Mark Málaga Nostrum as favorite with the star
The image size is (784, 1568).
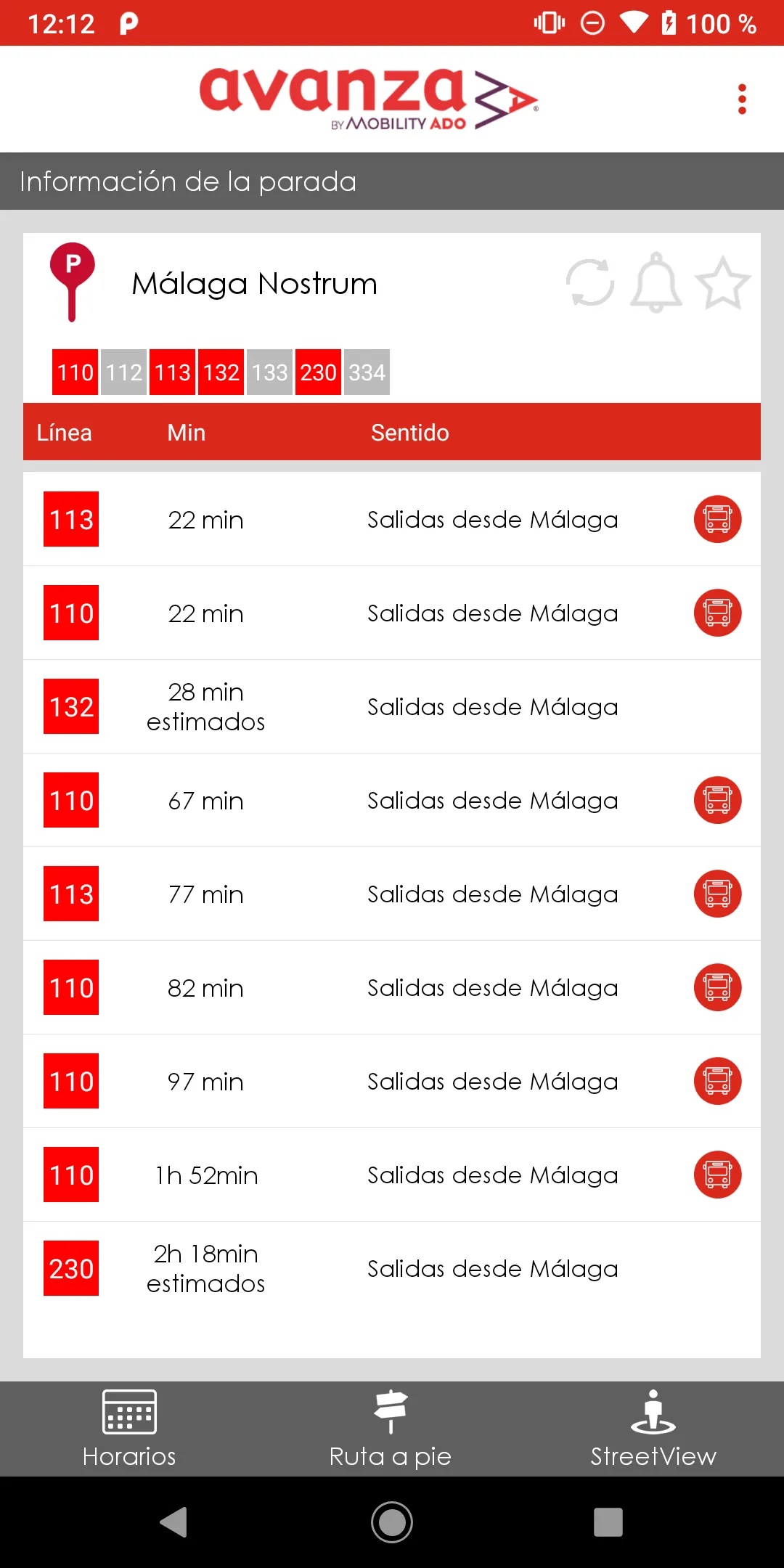[722, 283]
